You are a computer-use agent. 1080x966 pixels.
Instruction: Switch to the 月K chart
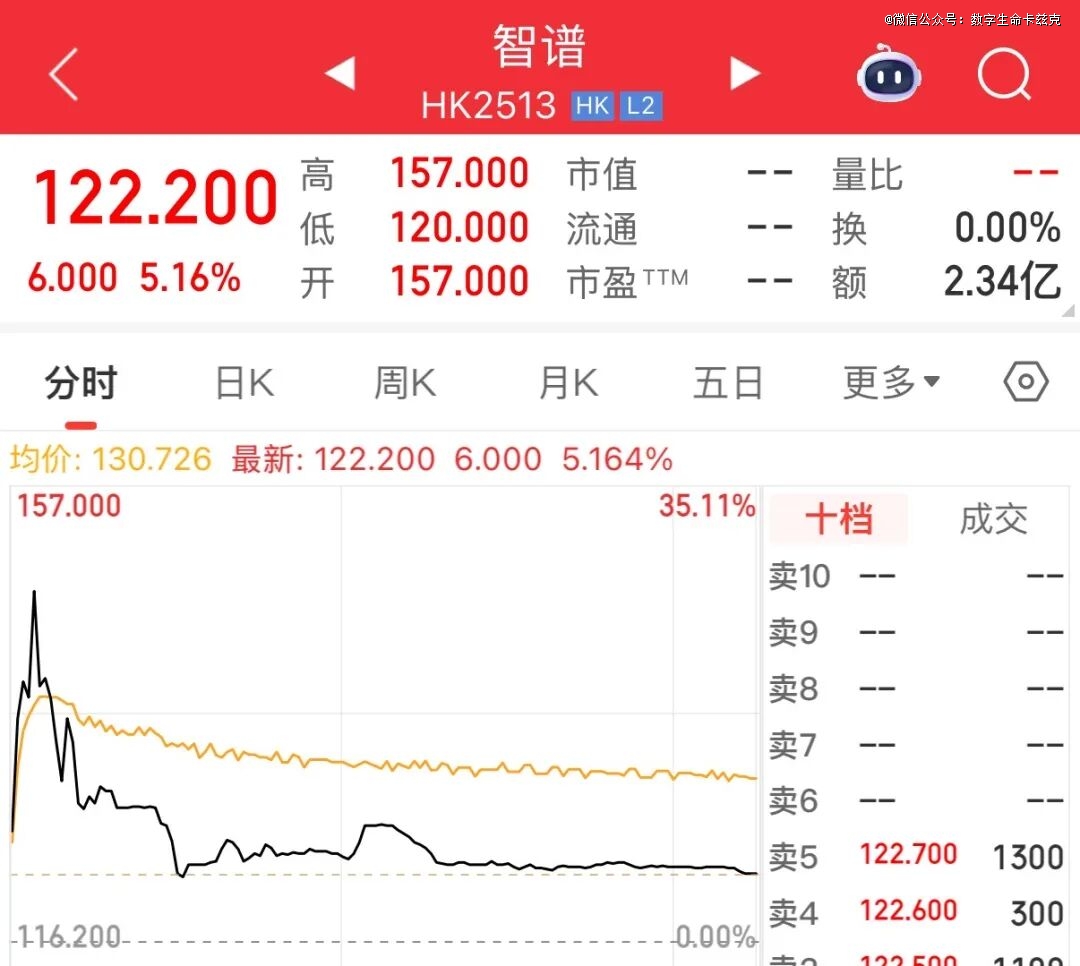click(568, 383)
